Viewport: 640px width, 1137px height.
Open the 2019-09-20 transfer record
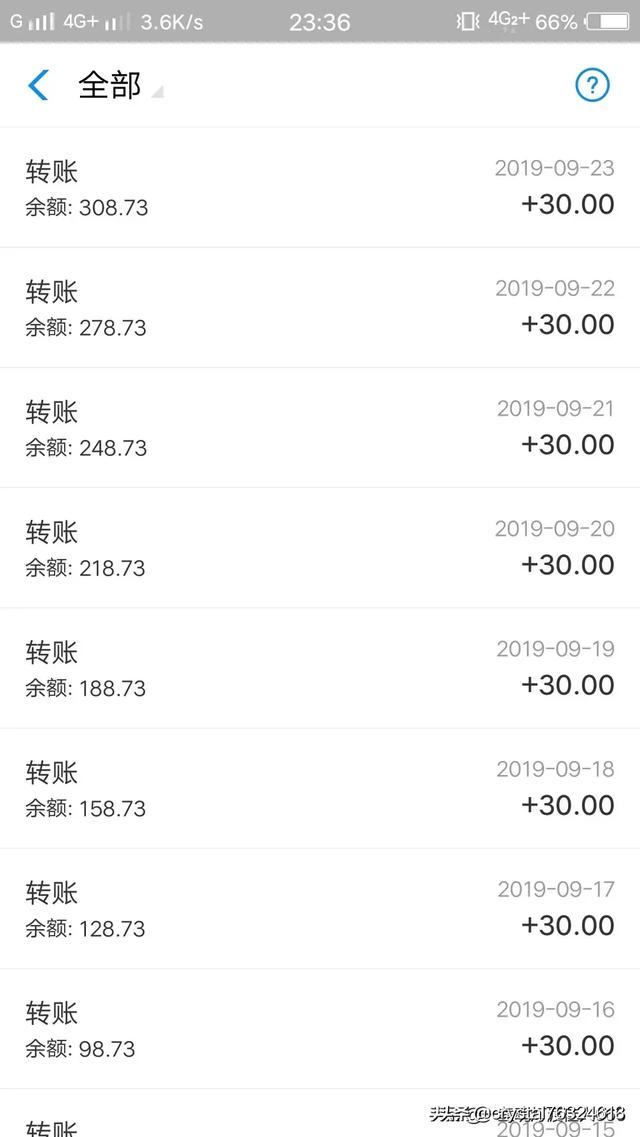pyautogui.click(x=320, y=548)
